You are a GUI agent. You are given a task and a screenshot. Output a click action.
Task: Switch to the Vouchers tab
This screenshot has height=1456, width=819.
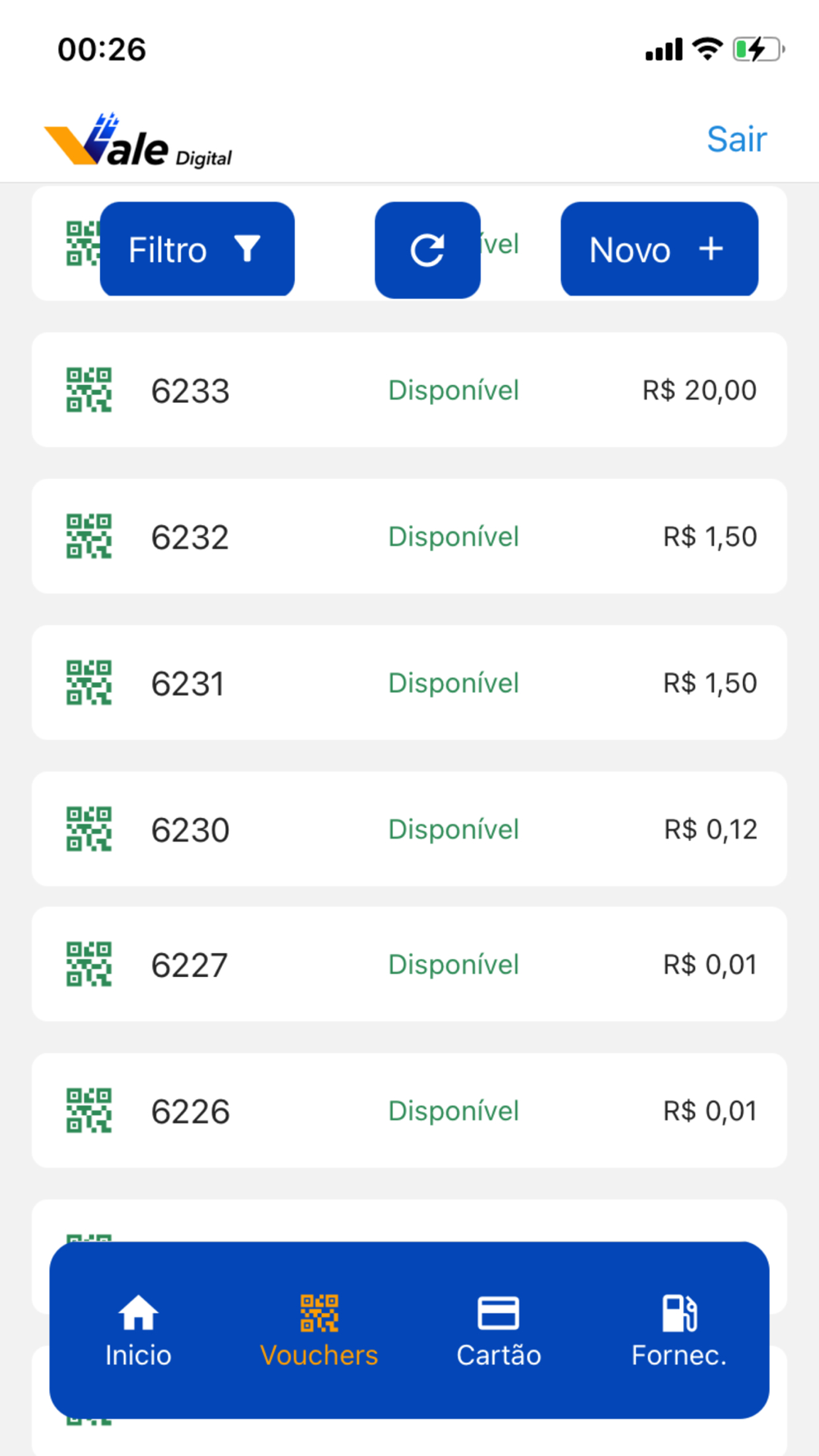click(319, 1331)
